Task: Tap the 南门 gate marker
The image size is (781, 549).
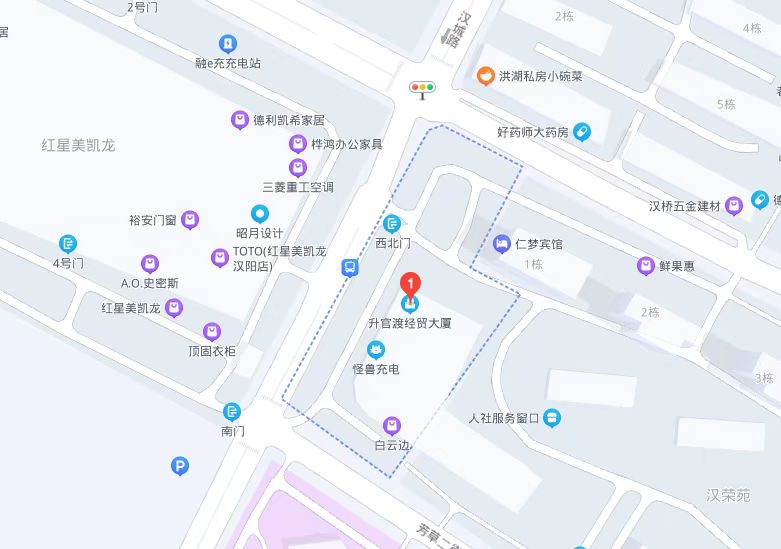Action: pos(232,412)
